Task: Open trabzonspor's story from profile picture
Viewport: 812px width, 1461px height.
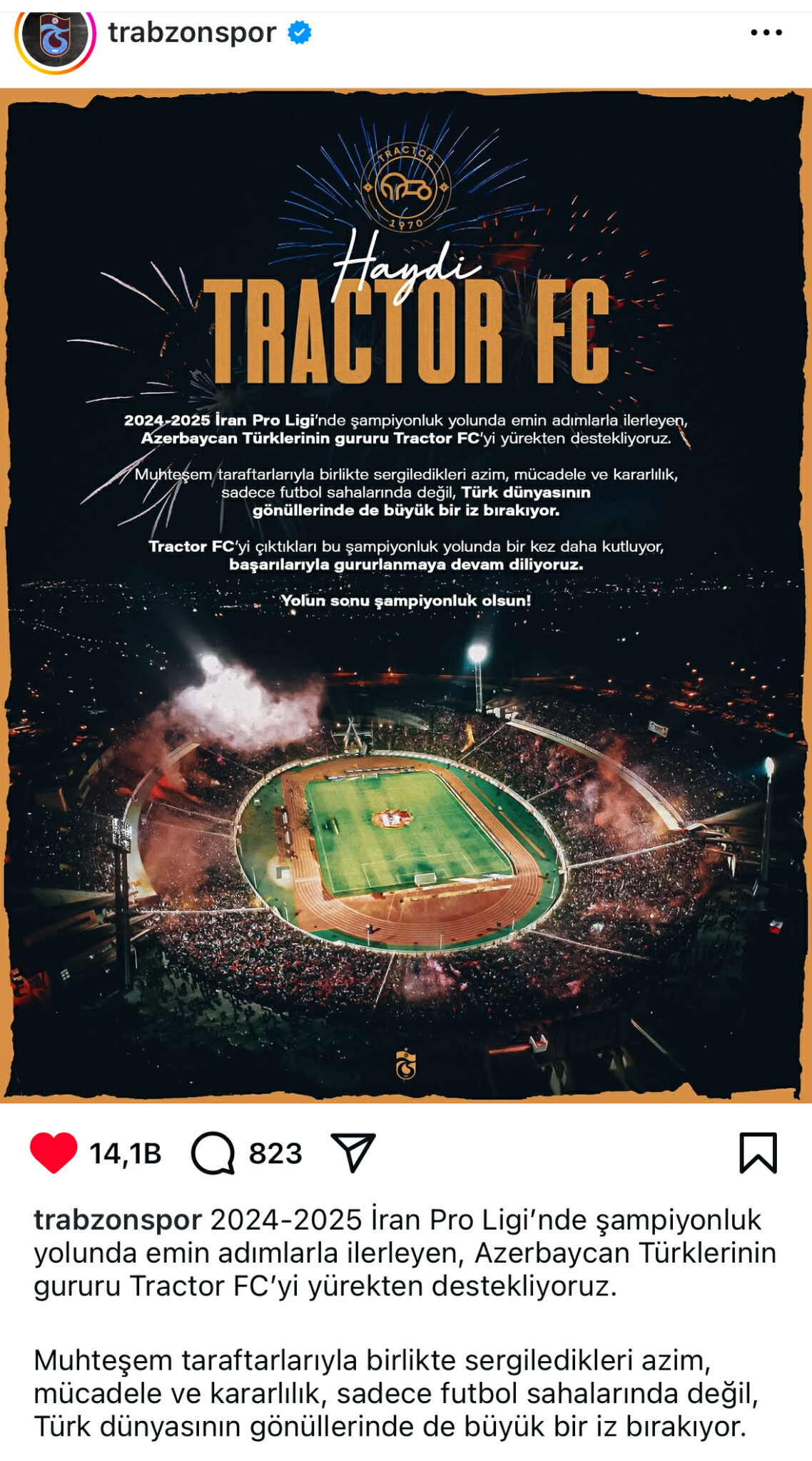Action: click(55, 36)
